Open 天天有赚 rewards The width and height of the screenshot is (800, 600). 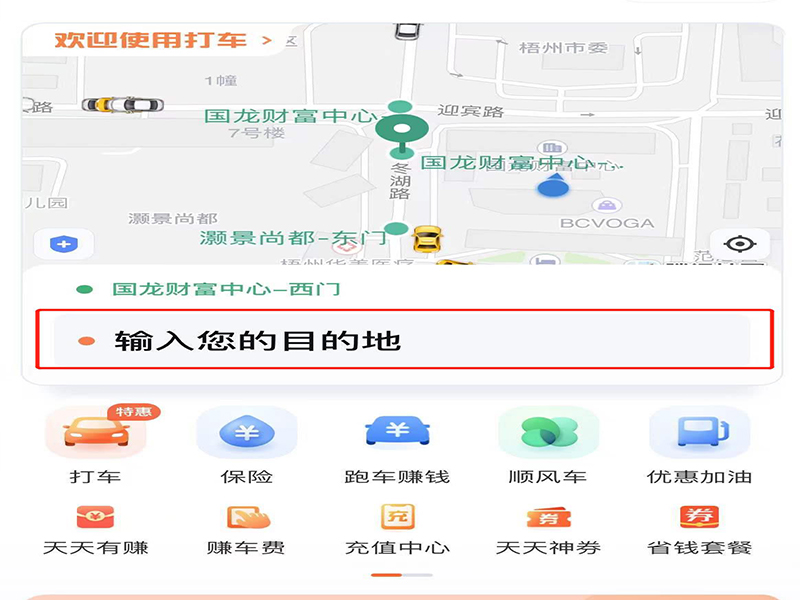click(95, 530)
